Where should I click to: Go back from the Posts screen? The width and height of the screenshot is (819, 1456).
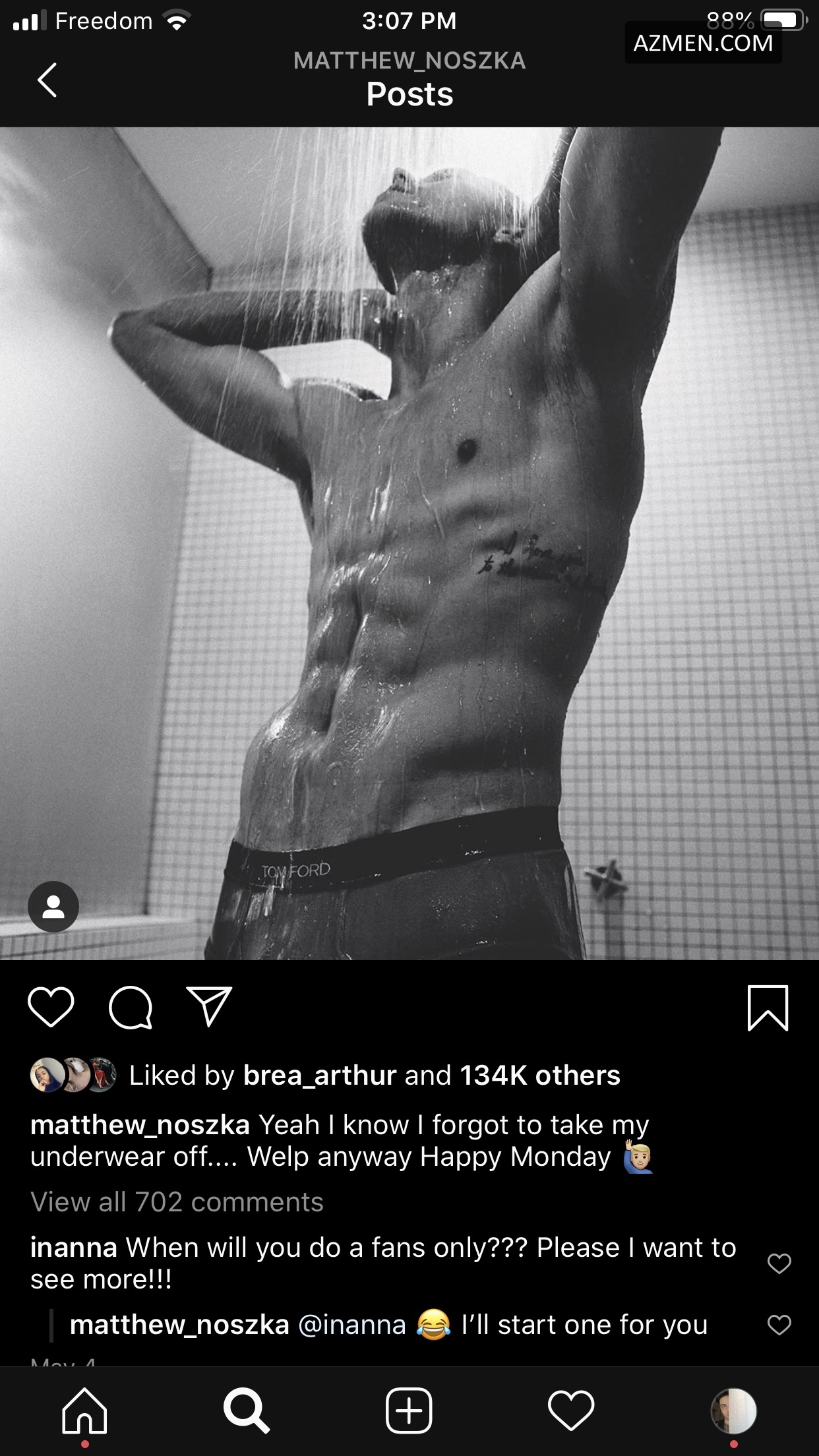coord(47,80)
